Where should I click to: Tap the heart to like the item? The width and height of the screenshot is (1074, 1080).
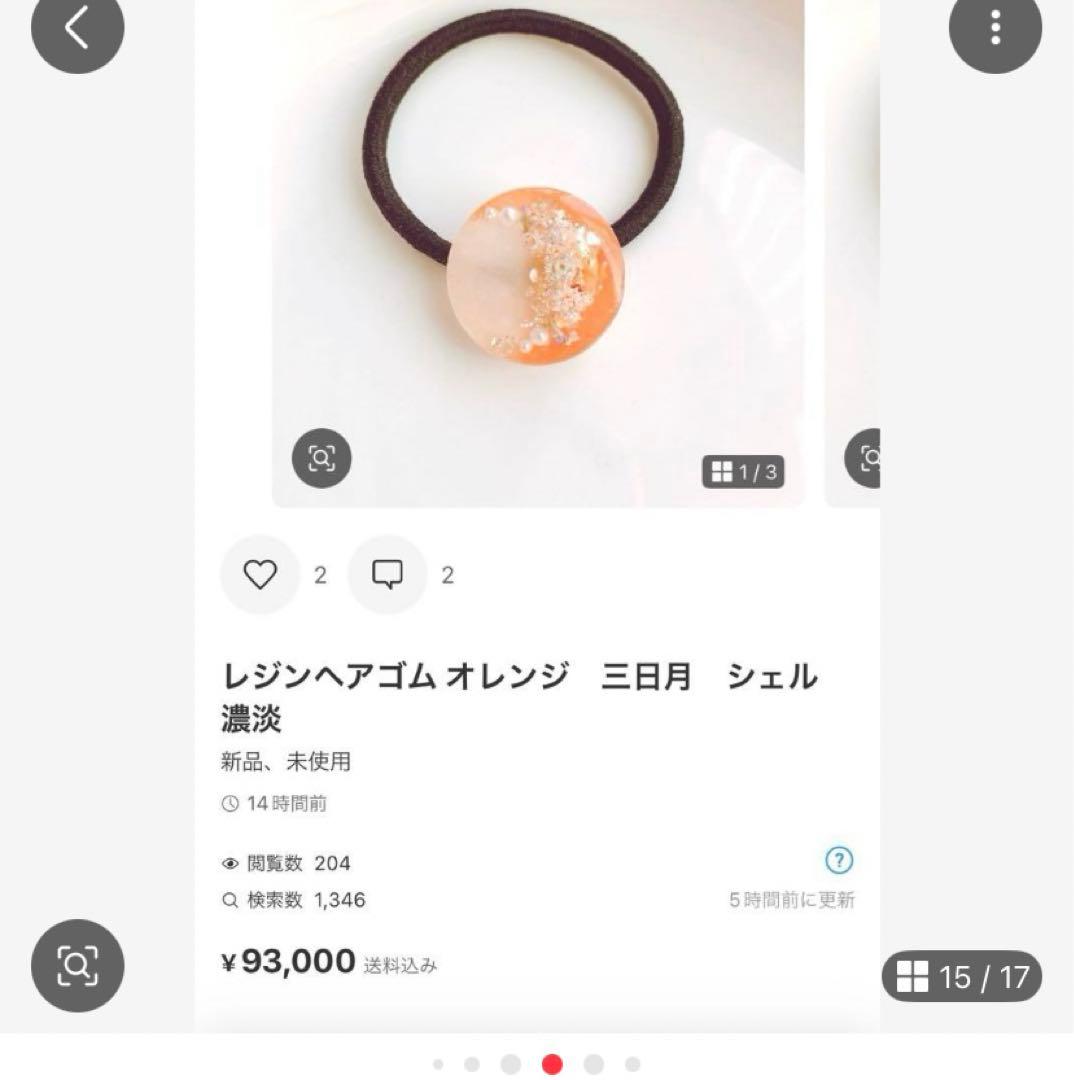point(260,575)
